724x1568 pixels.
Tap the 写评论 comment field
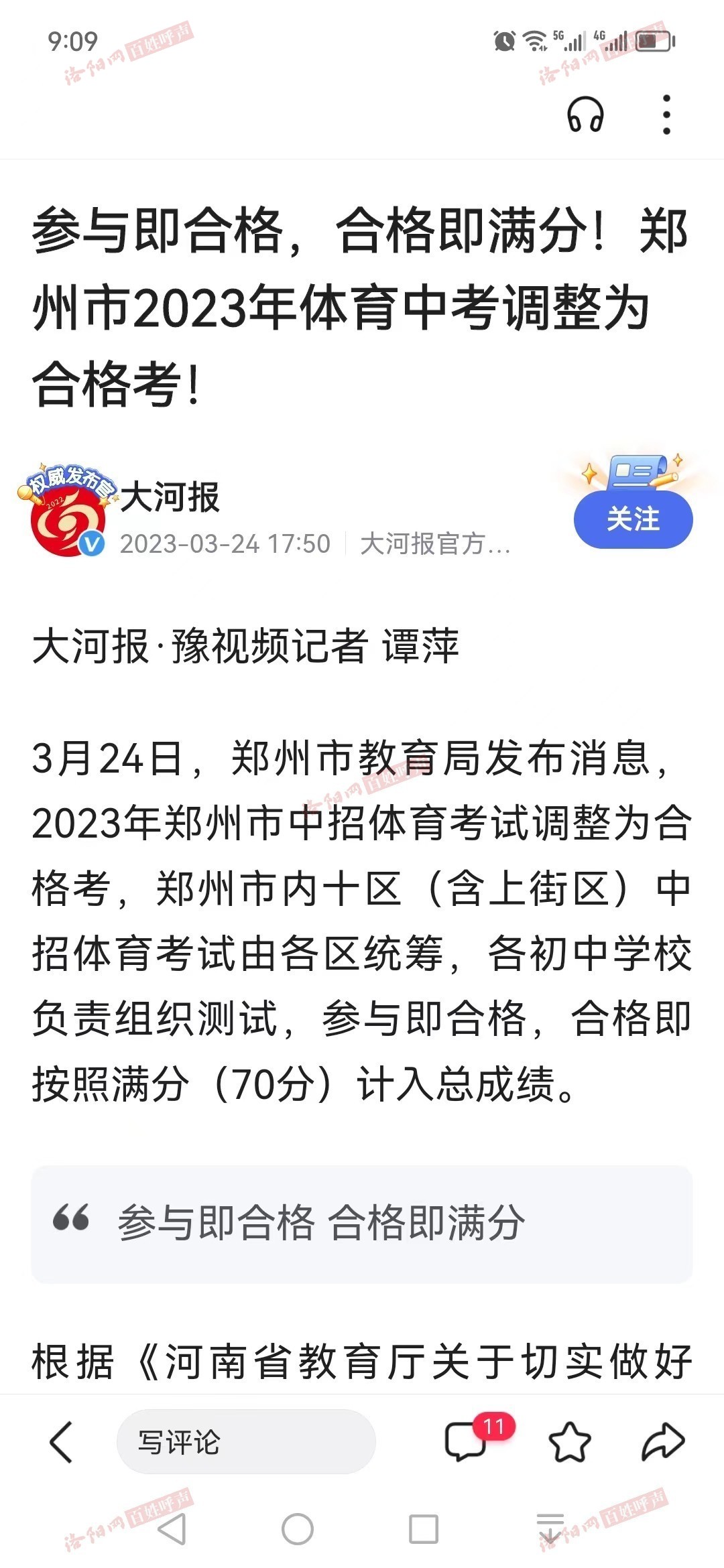(246, 1441)
